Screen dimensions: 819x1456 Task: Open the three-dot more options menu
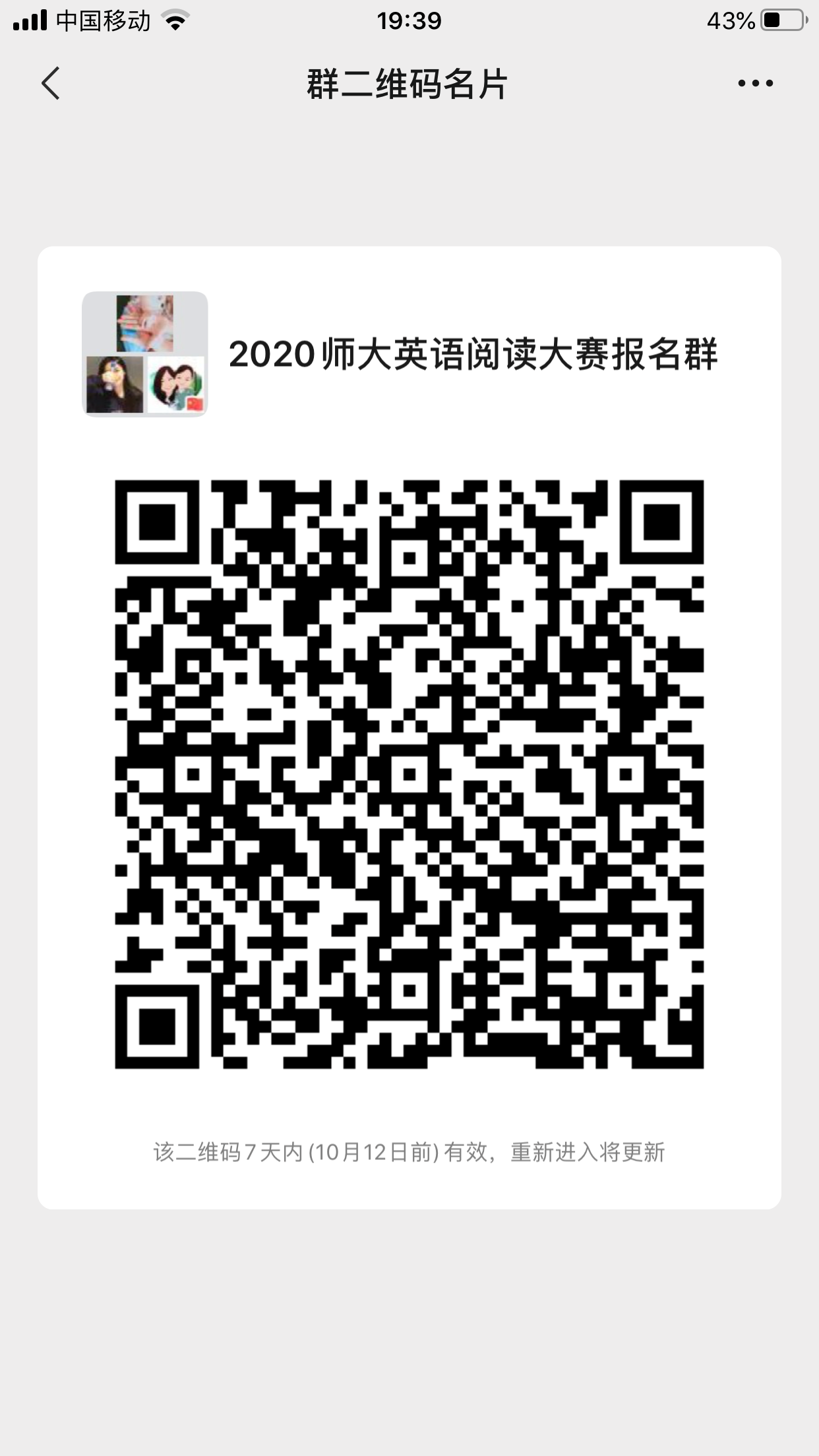(755, 84)
